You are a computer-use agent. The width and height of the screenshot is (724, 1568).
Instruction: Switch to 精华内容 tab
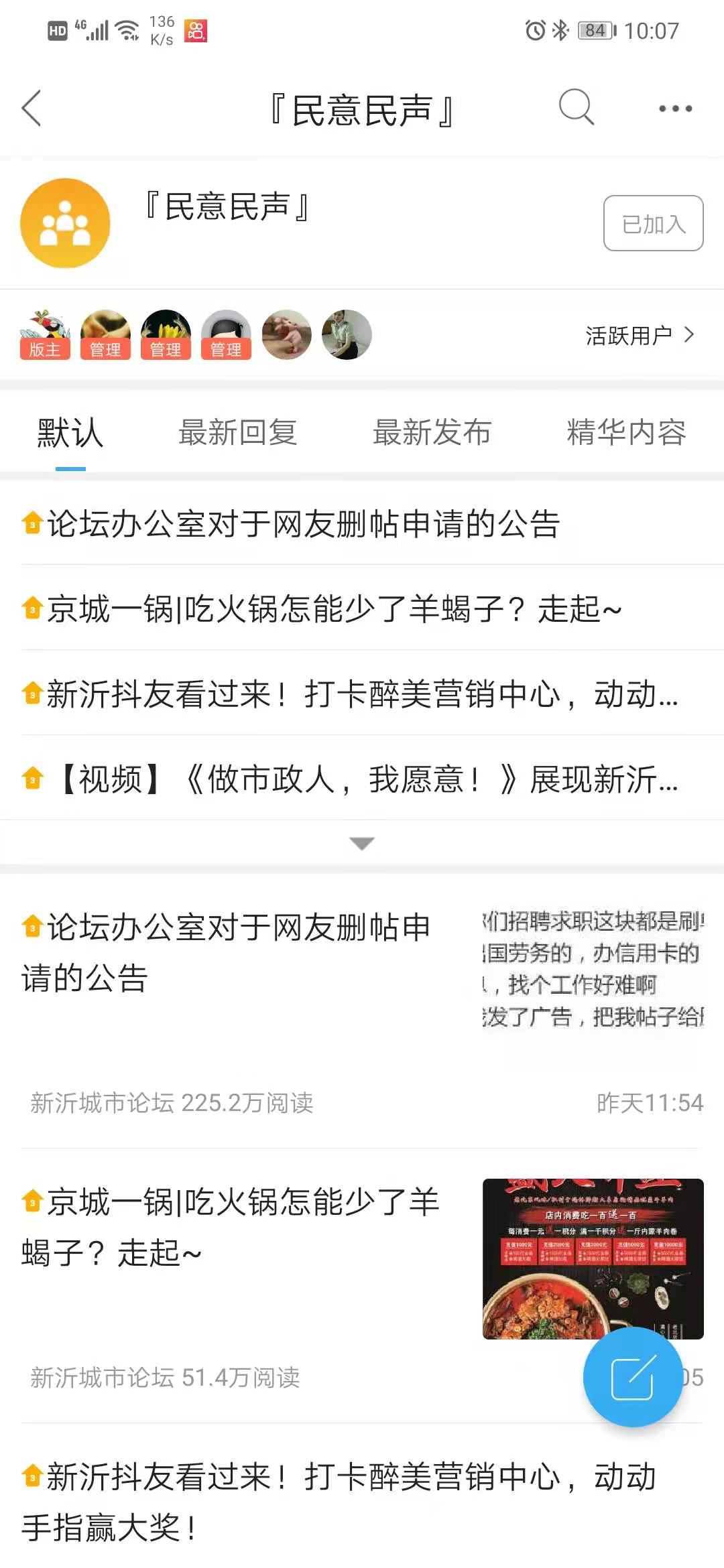(x=626, y=433)
